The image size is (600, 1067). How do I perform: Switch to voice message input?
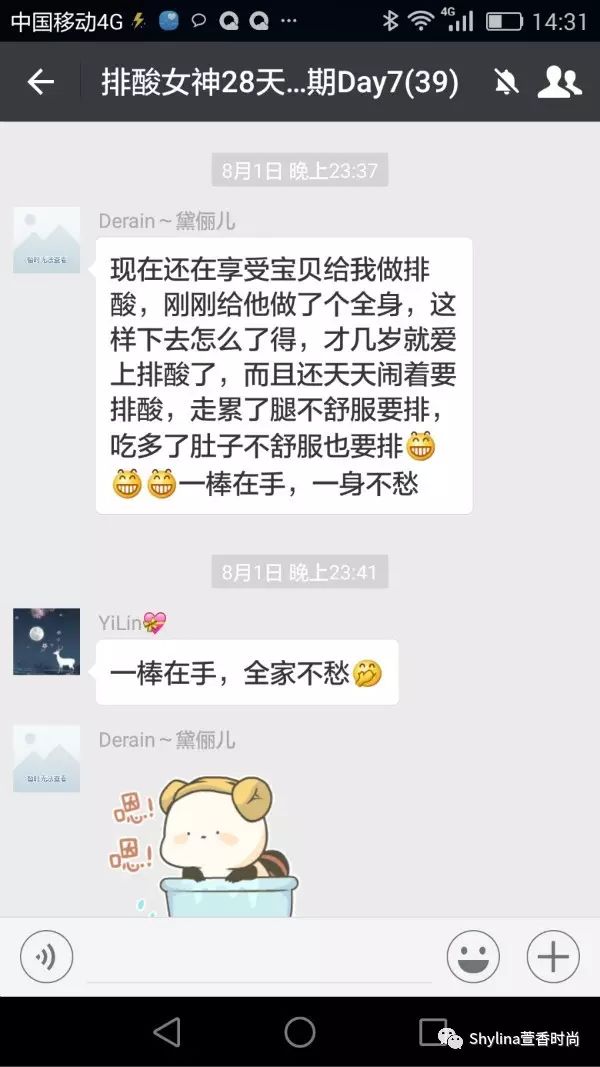(46, 956)
